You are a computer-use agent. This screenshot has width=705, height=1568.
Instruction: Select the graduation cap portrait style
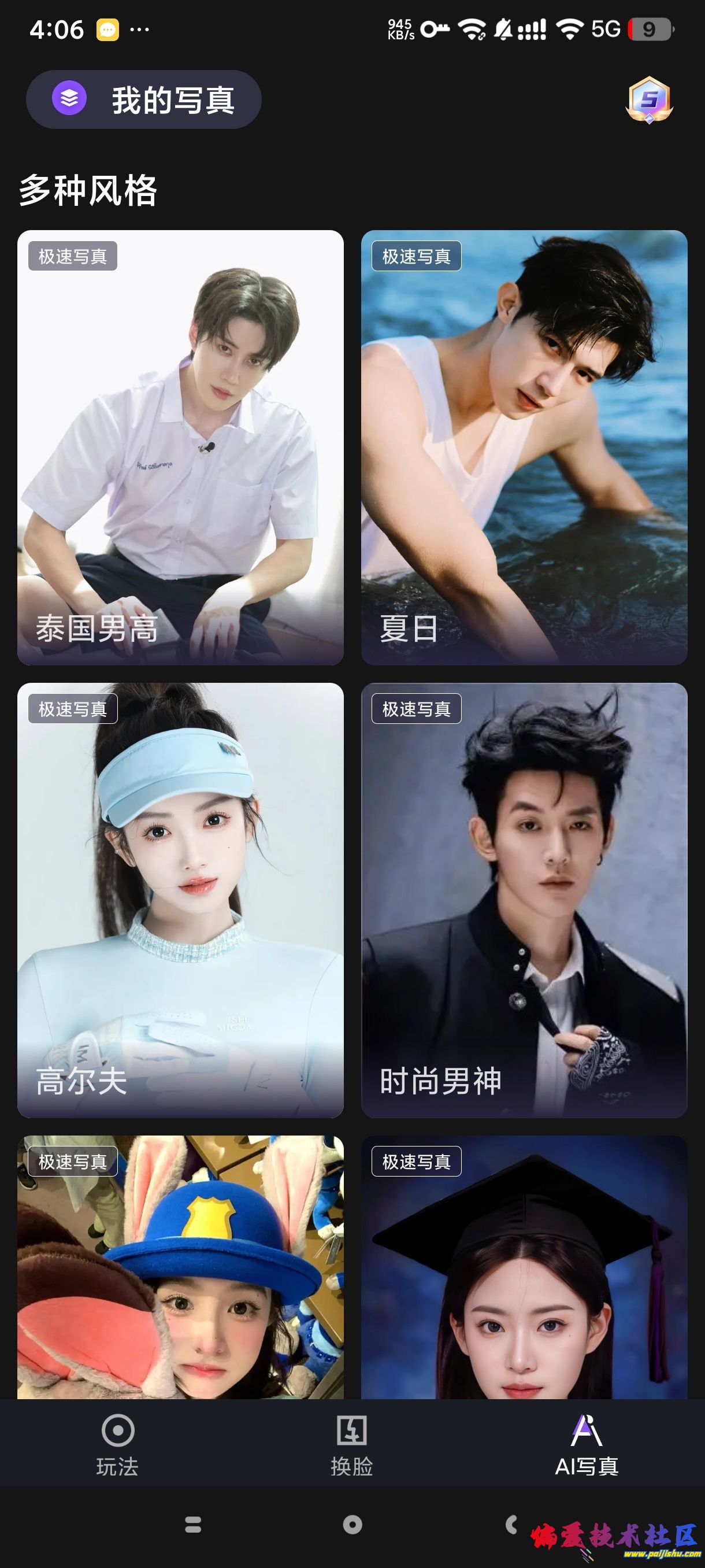524,1266
